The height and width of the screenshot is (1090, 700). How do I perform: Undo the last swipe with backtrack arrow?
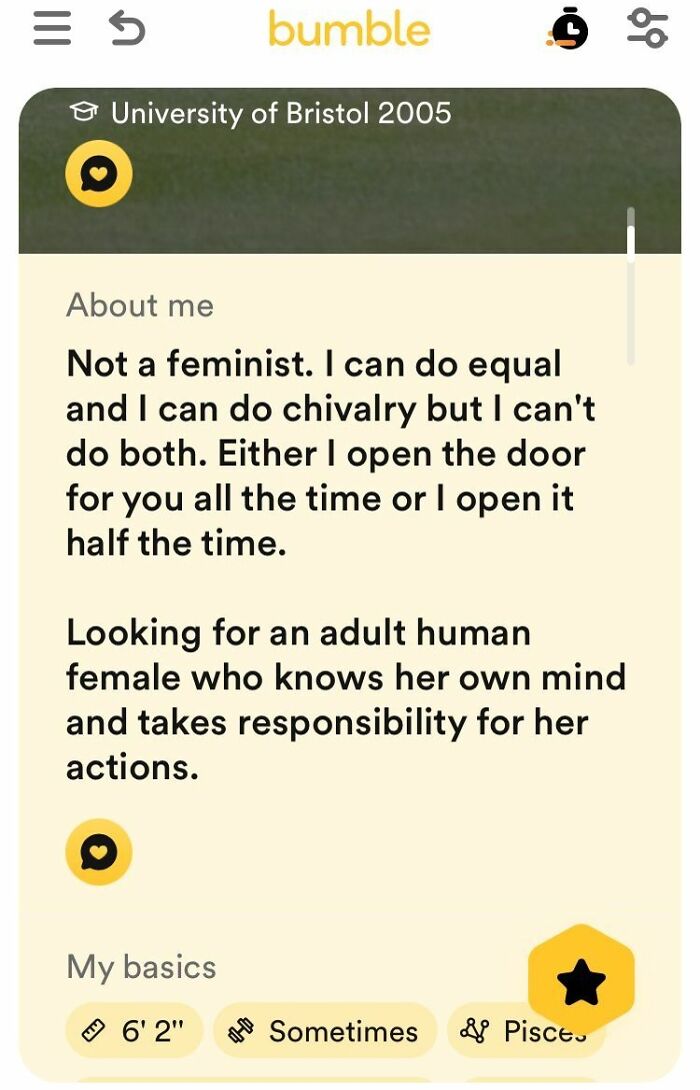(126, 29)
